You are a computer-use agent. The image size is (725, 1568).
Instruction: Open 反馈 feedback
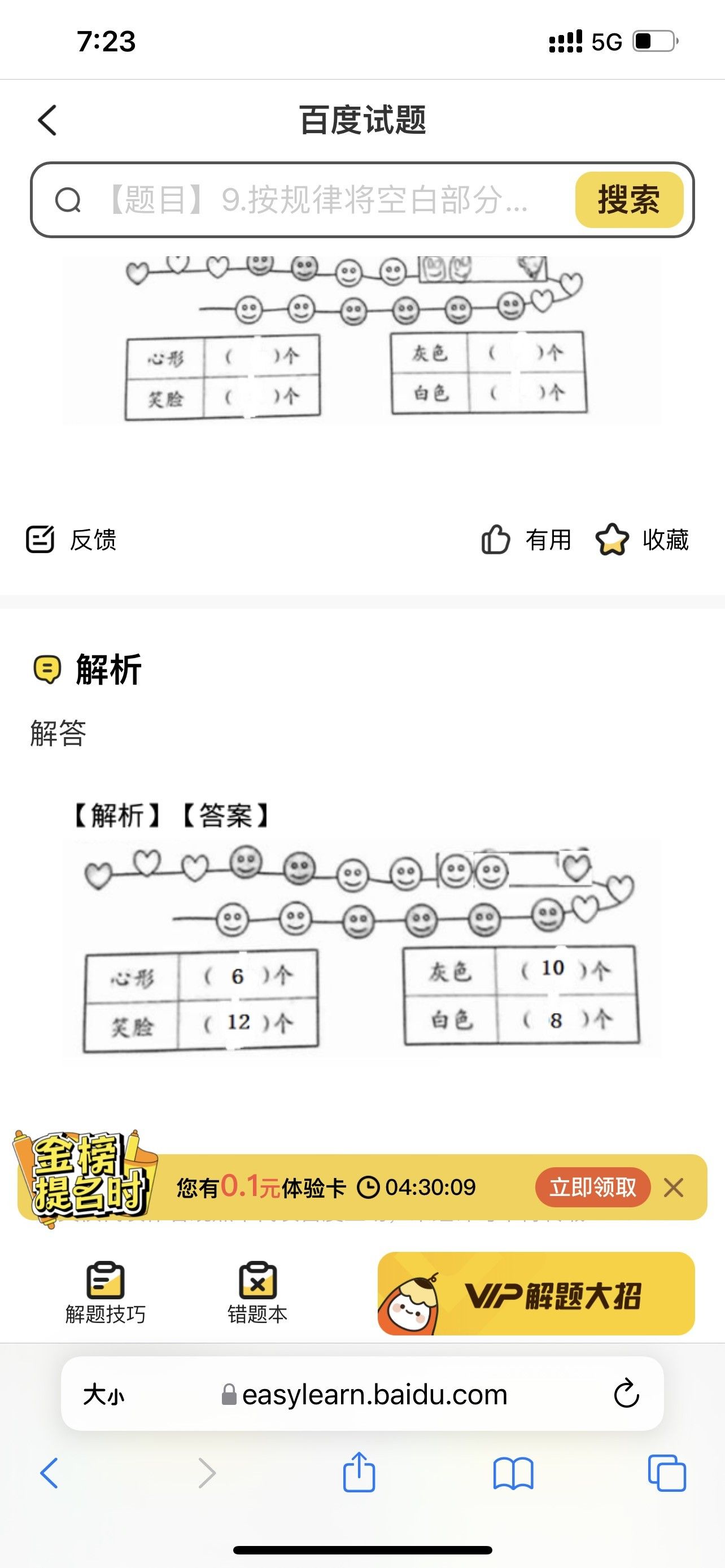coord(72,539)
